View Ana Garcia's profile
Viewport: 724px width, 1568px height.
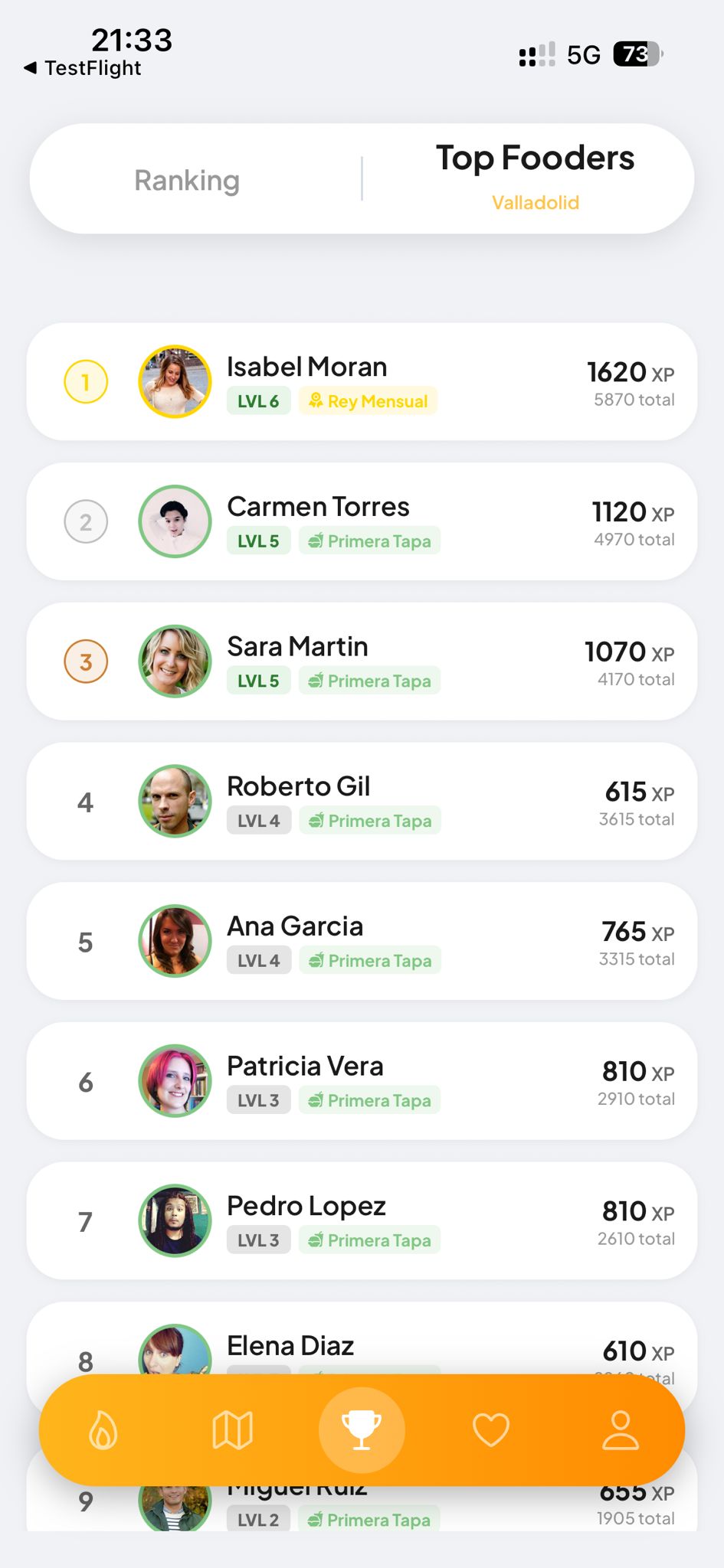pyautogui.click(x=362, y=941)
